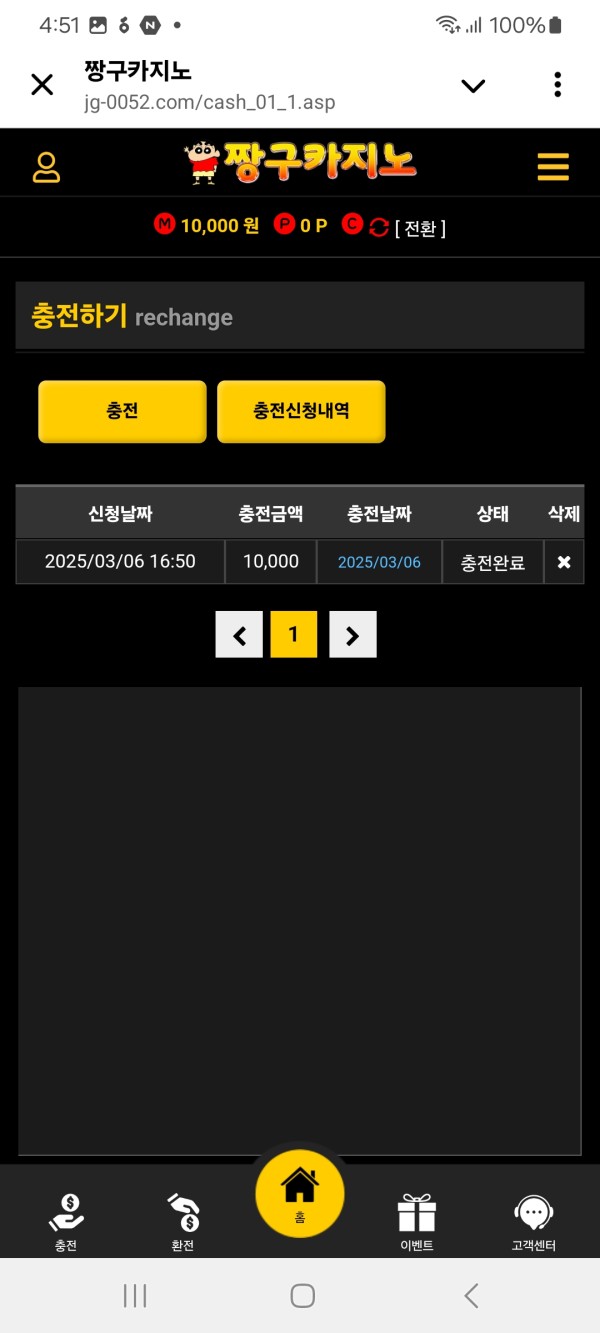This screenshot has height=1333, width=600.
Task: Open the 고객센터 support tab
Action: click(x=532, y=1222)
